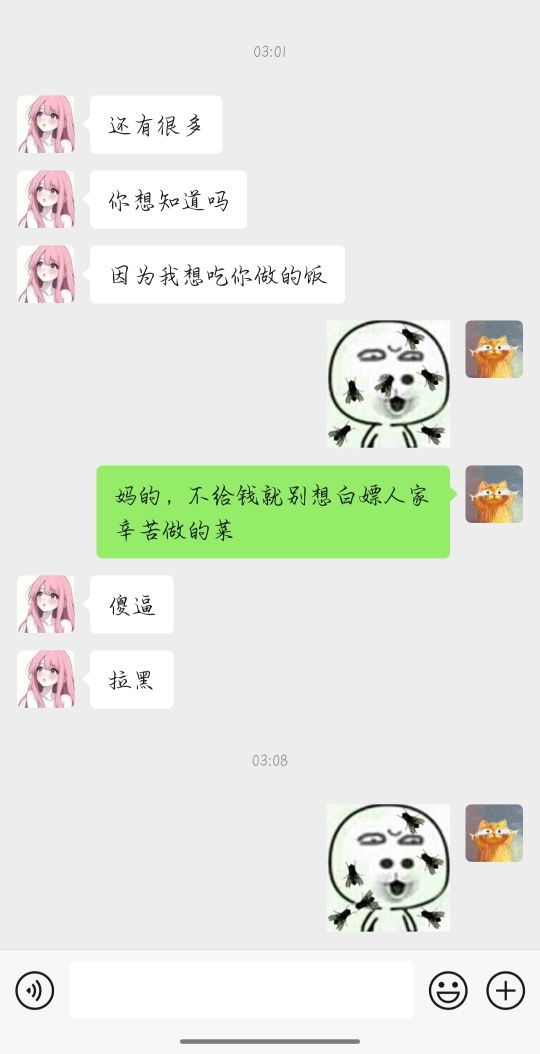
Task: Open the plus attachment menu
Action: point(506,990)
